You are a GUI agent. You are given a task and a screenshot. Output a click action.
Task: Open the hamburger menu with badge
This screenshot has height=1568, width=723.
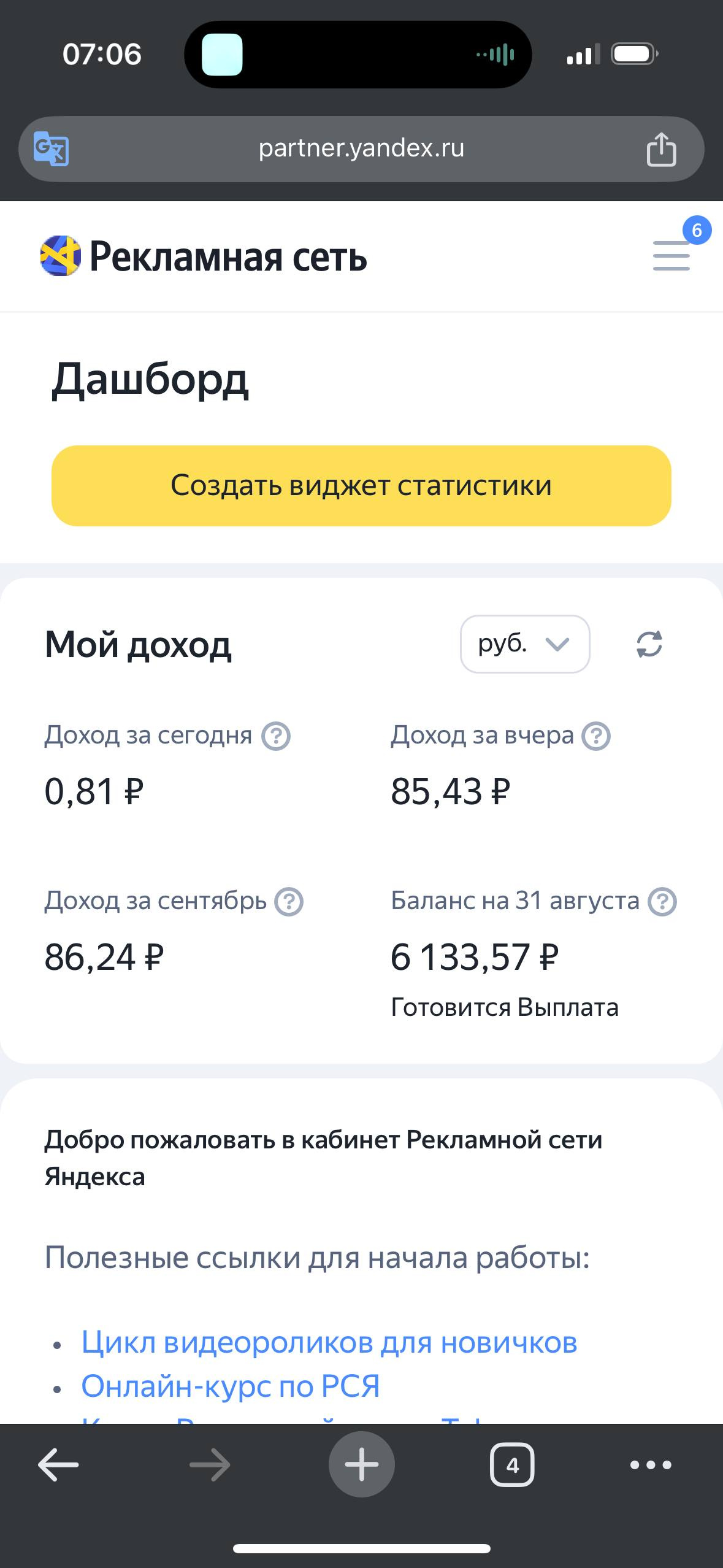672,255
